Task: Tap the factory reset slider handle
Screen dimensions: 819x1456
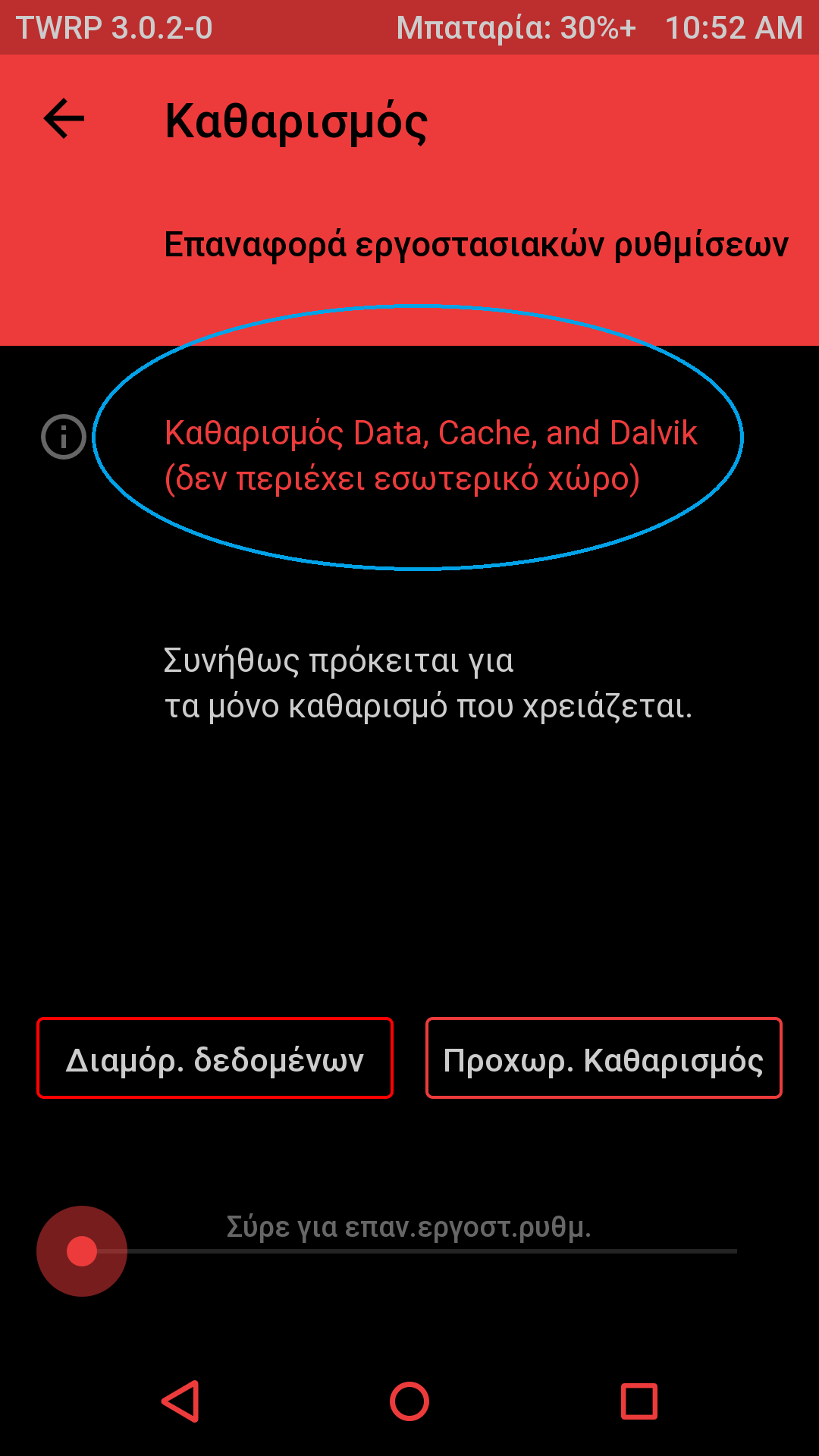Action: coord(82,1251)
